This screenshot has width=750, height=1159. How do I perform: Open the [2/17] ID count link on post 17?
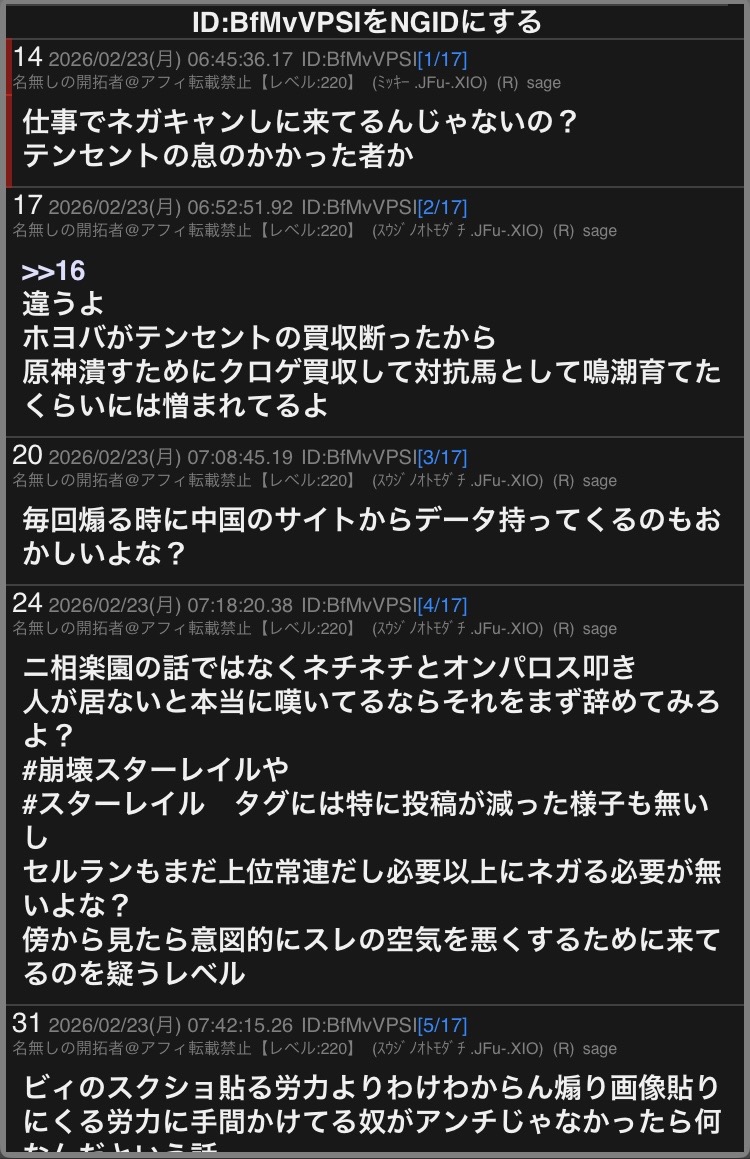click(x=442, y=207)
